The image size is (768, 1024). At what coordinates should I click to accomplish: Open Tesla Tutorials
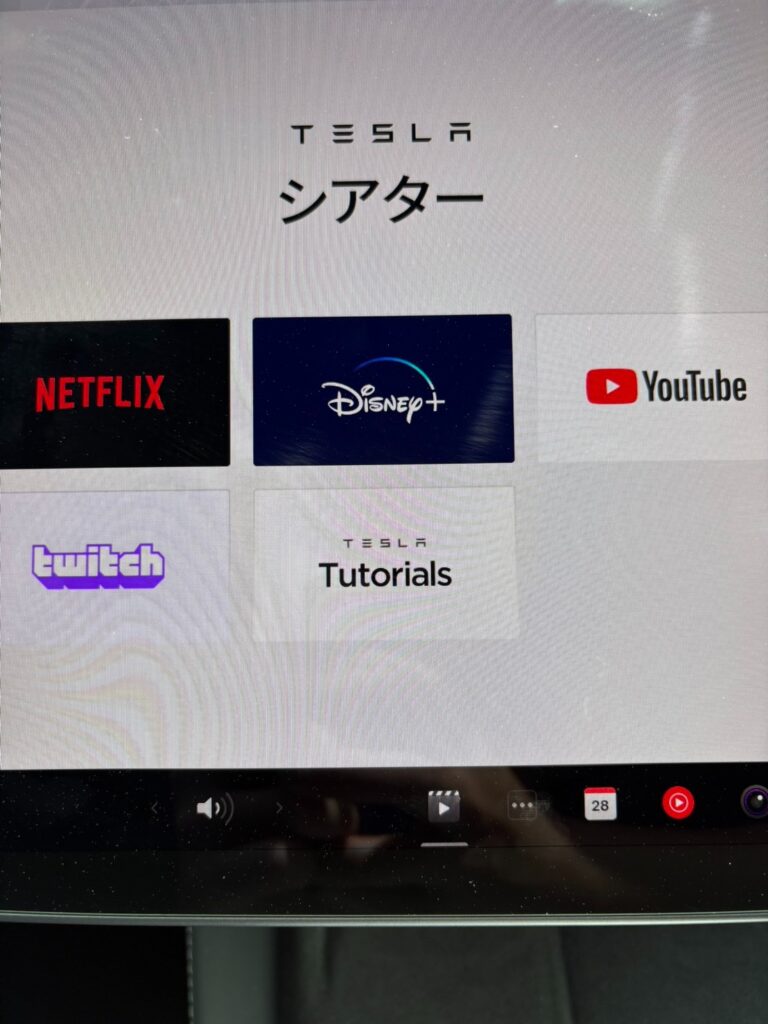click(385, 564)
